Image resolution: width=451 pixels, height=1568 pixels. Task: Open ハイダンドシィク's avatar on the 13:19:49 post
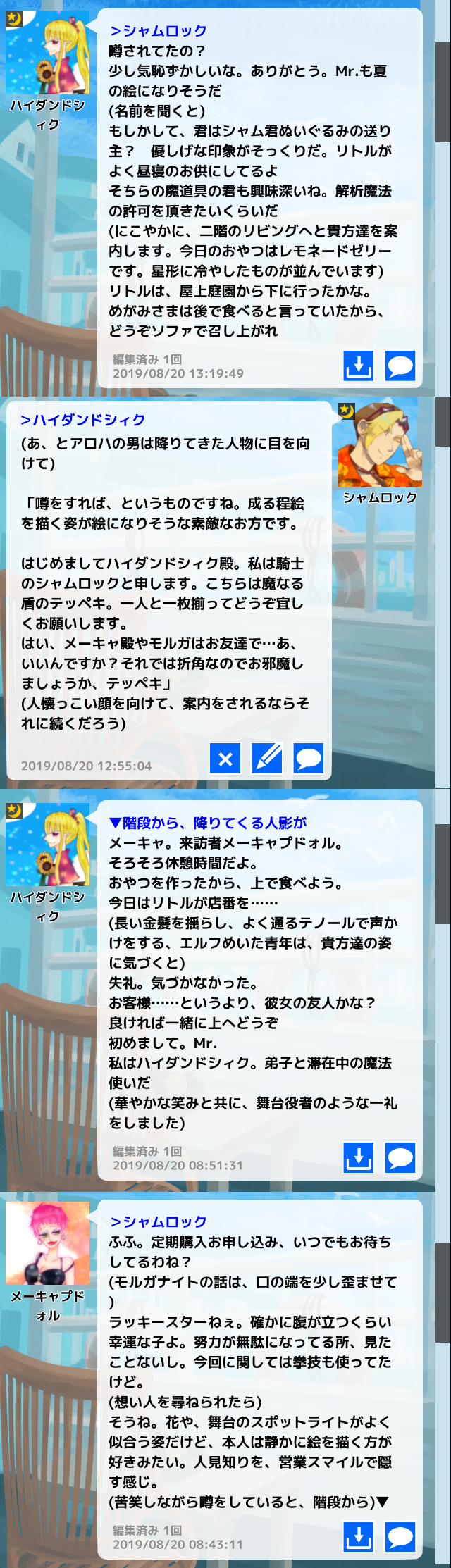[x=47, y=53]
